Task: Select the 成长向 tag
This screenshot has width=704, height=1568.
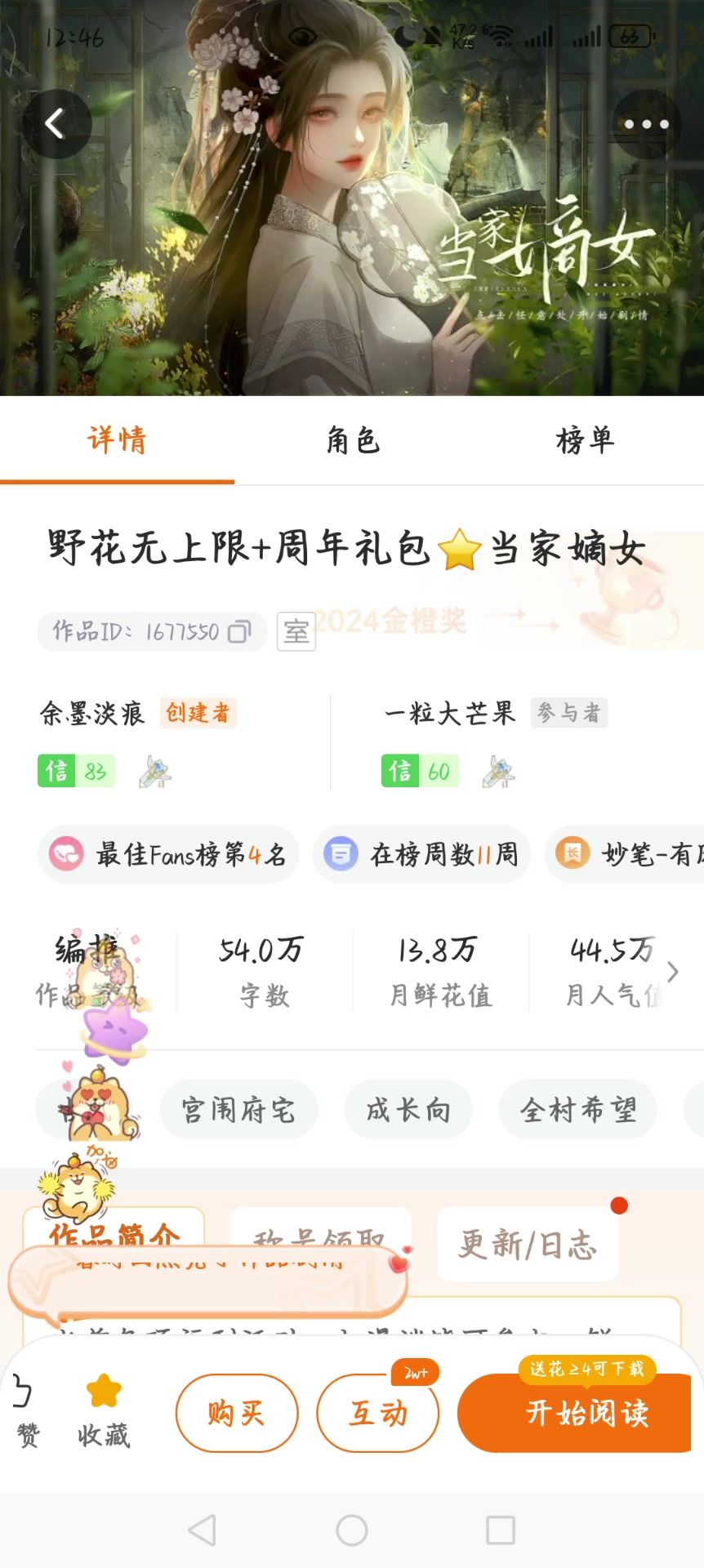Action: point(408,1109)
